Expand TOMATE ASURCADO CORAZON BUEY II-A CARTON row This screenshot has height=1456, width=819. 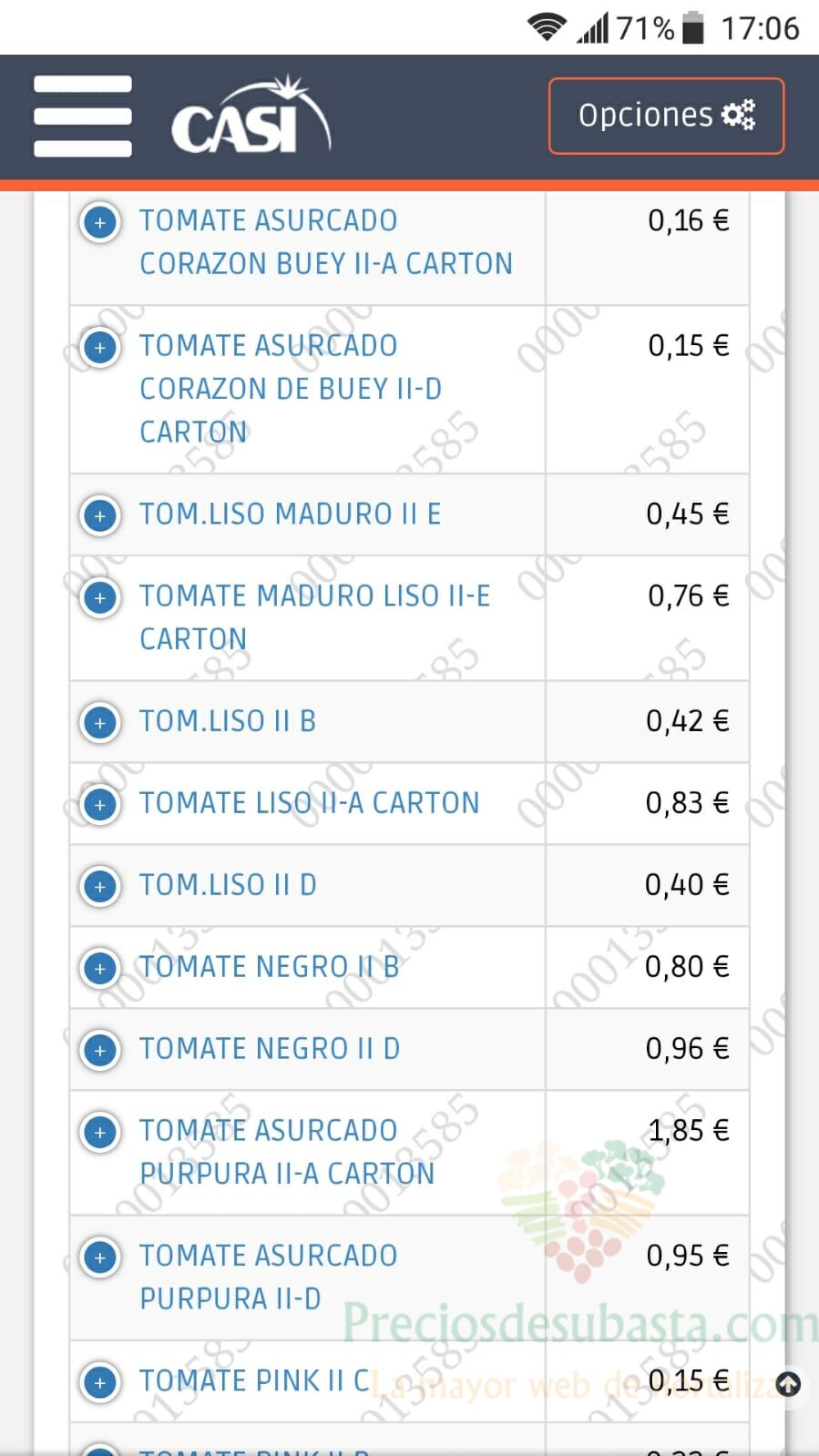click(x=100, y=222)
